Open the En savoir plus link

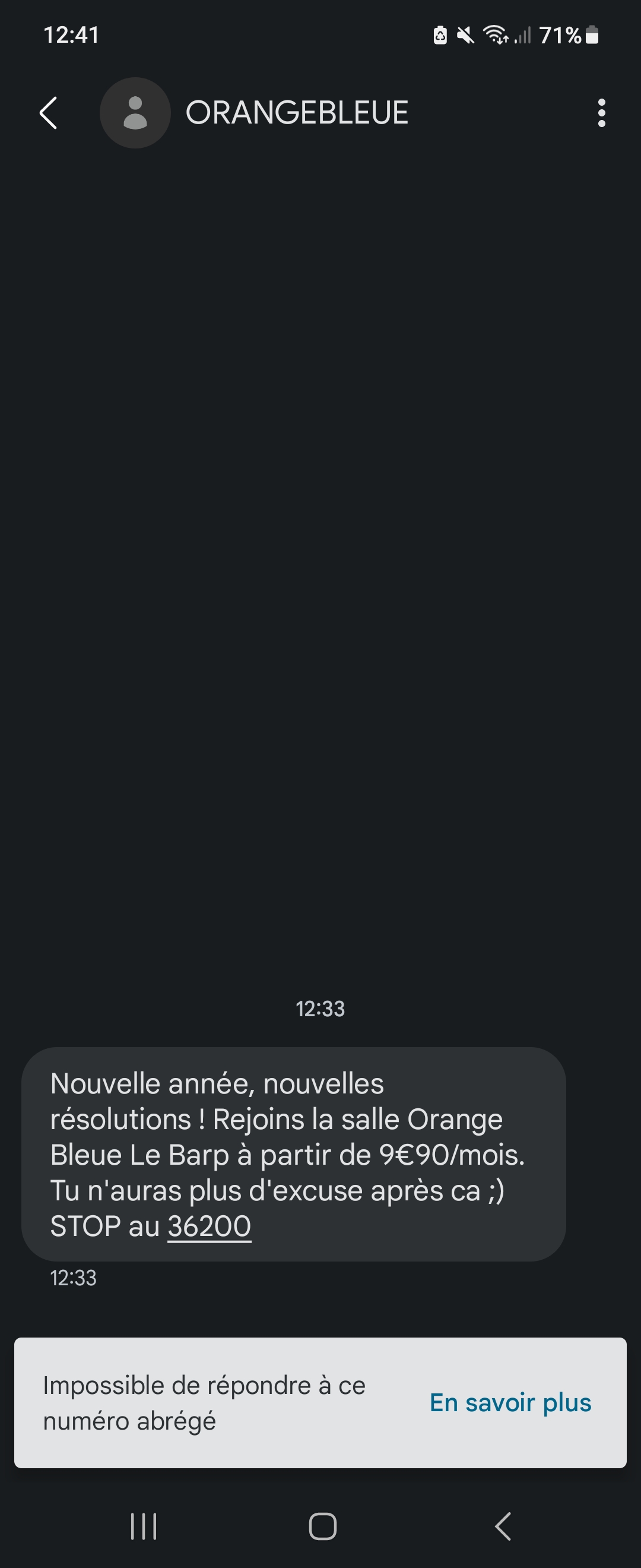(x=510, y=1402)
